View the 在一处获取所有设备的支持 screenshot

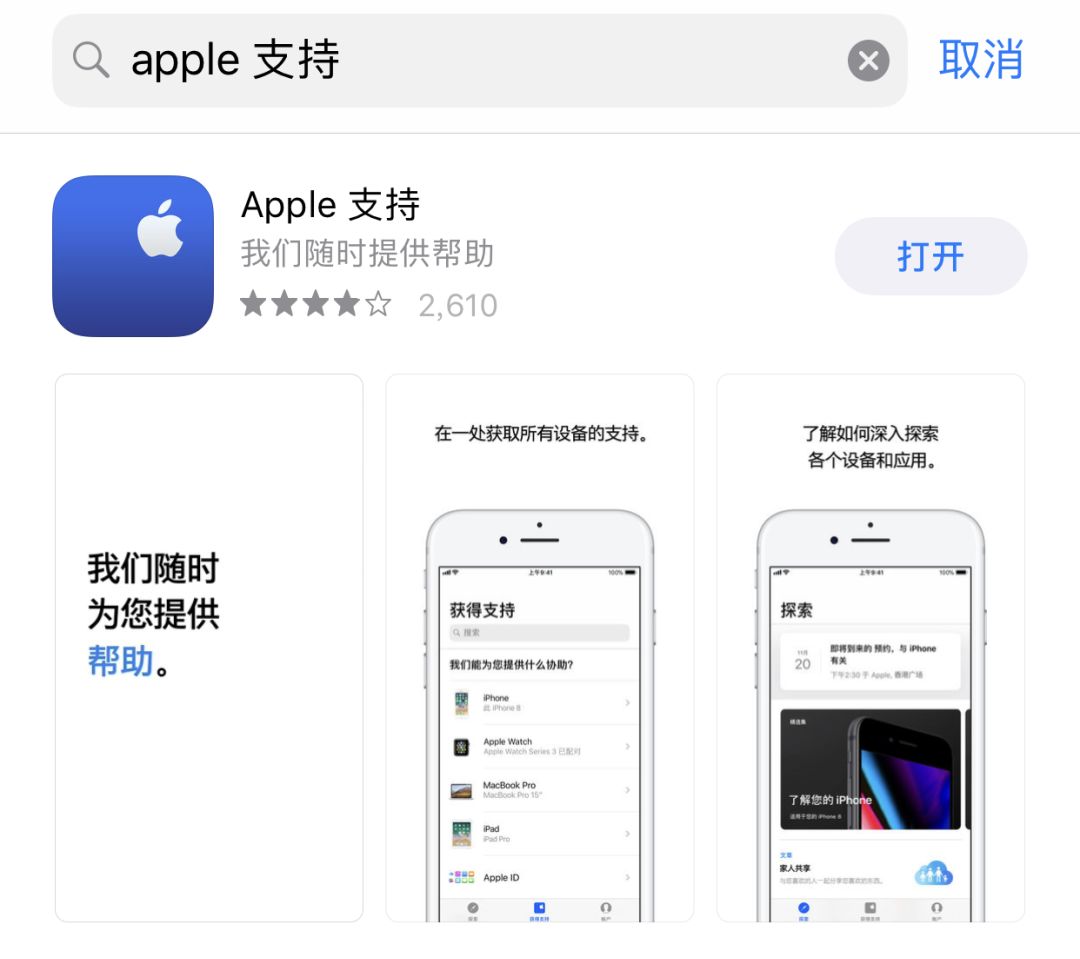pos(540,648)
